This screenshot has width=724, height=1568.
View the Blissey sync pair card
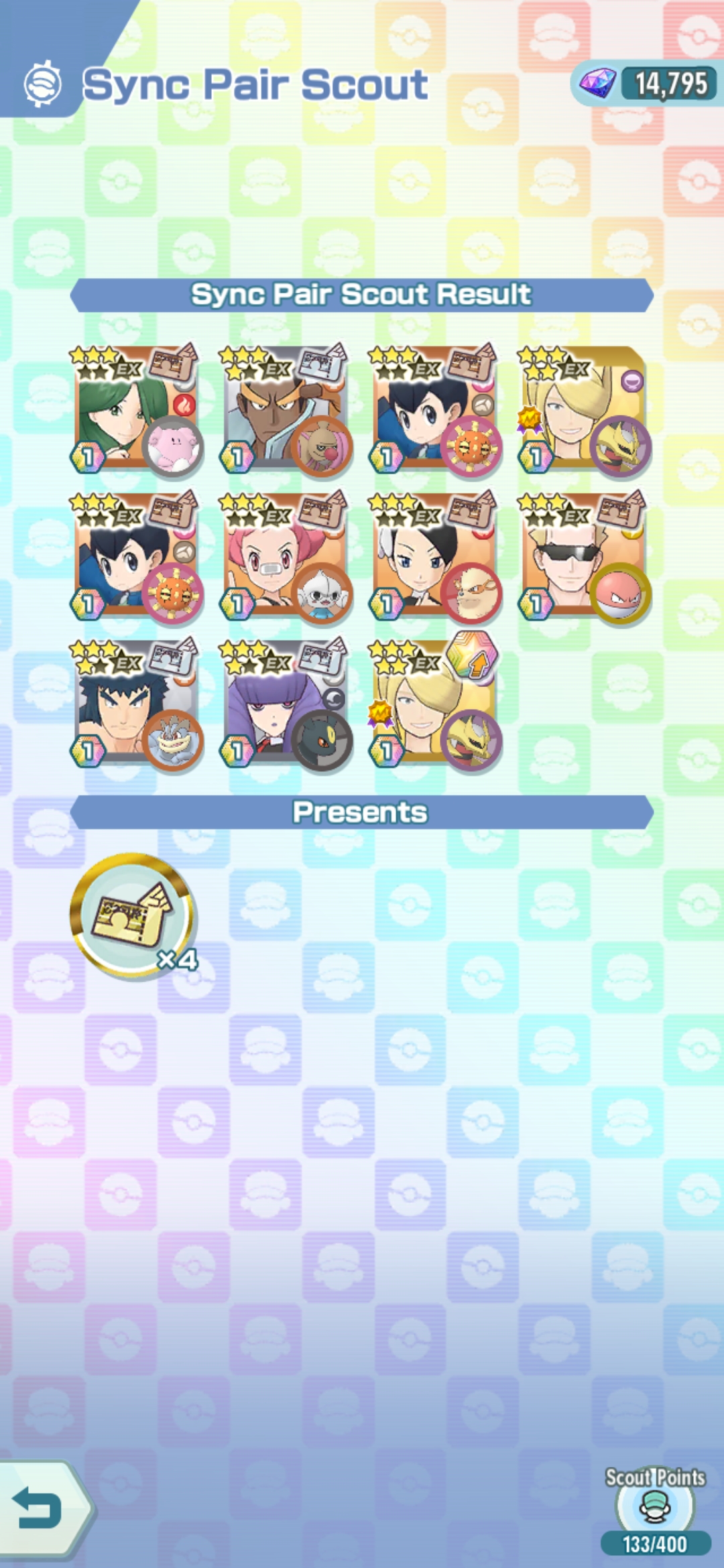point(136,410)
